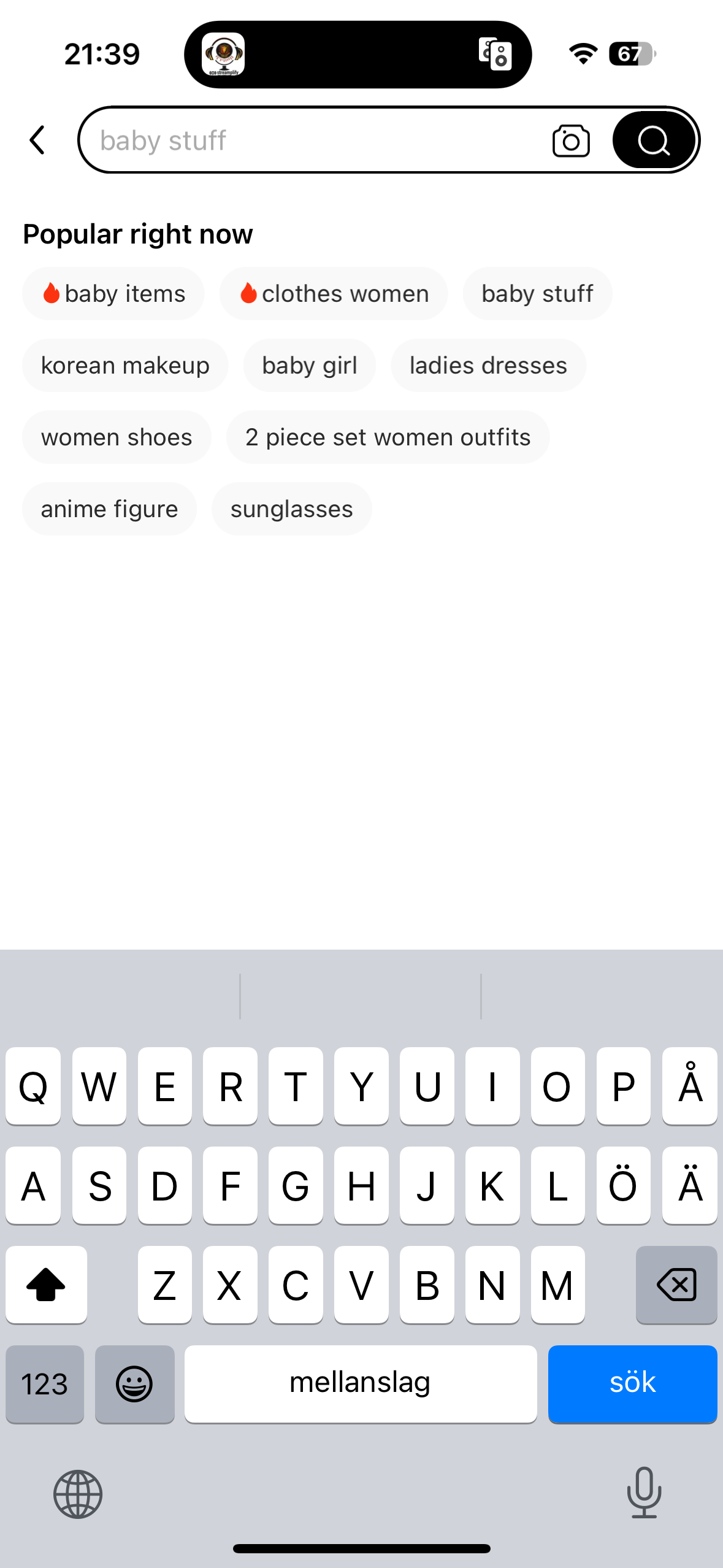Go back using the back arrow
This screenshot has height=1568, width=723.
click(x=37, y=140)
